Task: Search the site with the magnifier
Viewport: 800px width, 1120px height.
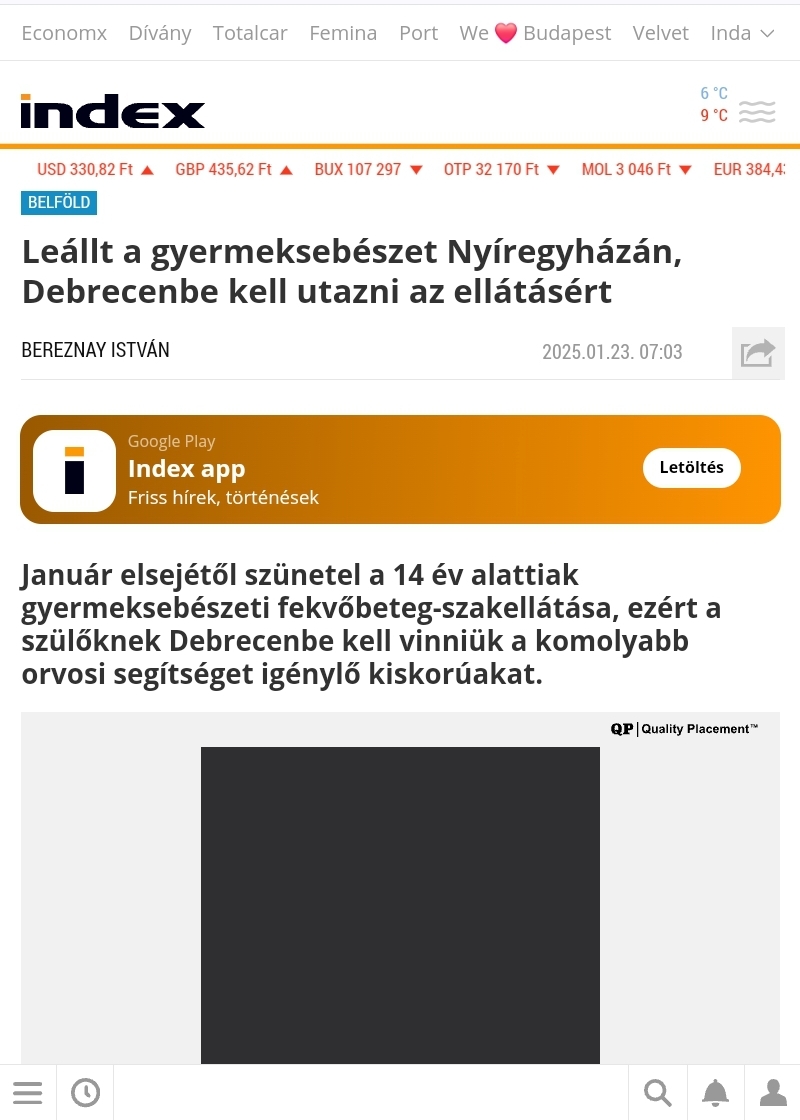Action: point(657,1092)
